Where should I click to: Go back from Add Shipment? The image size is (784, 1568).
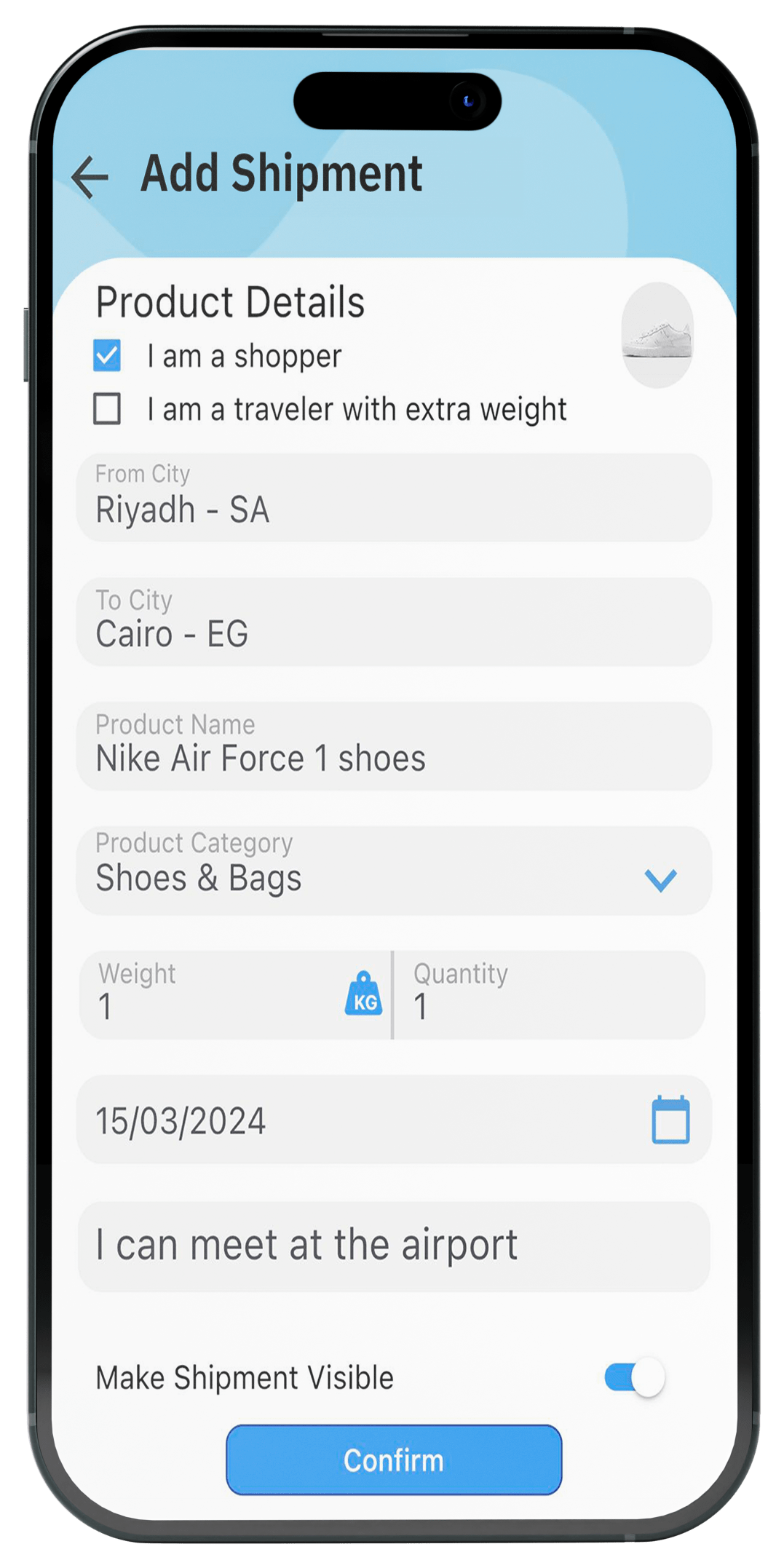[90, 177]
